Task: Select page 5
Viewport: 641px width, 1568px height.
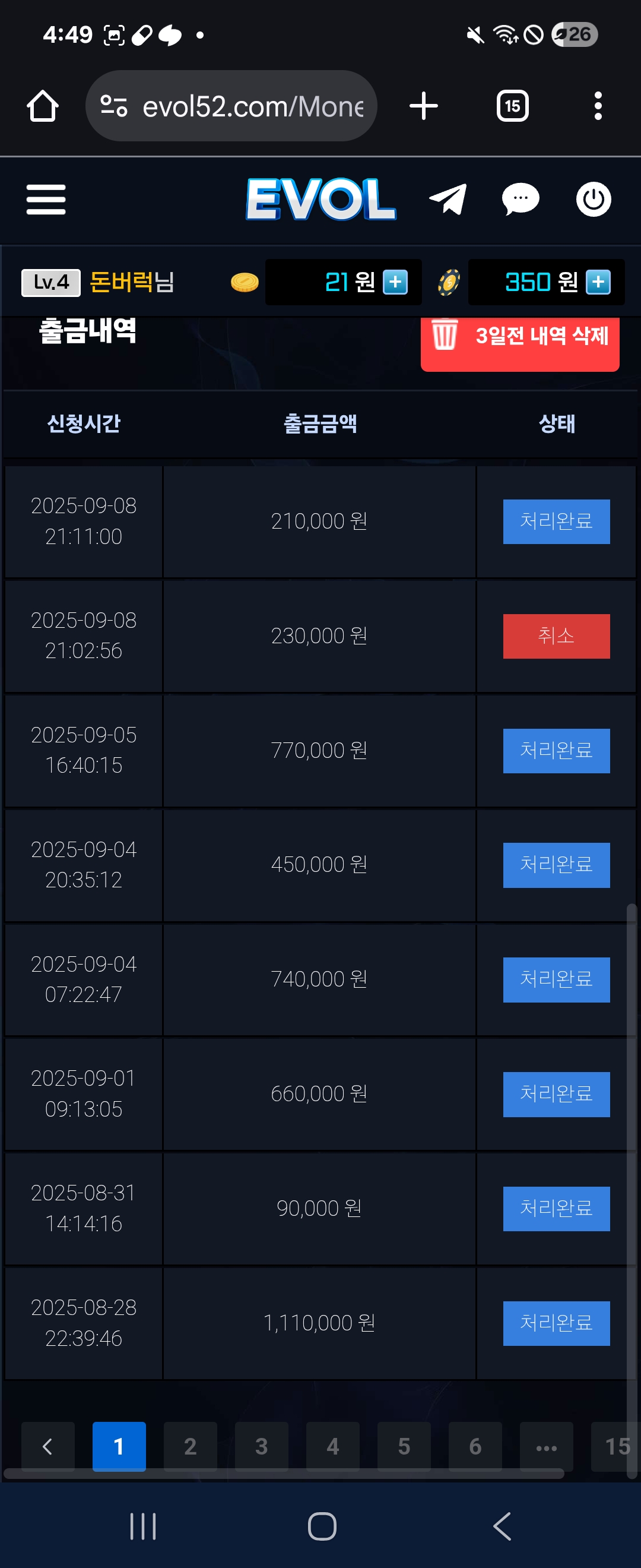Action: pos(404,1446)
